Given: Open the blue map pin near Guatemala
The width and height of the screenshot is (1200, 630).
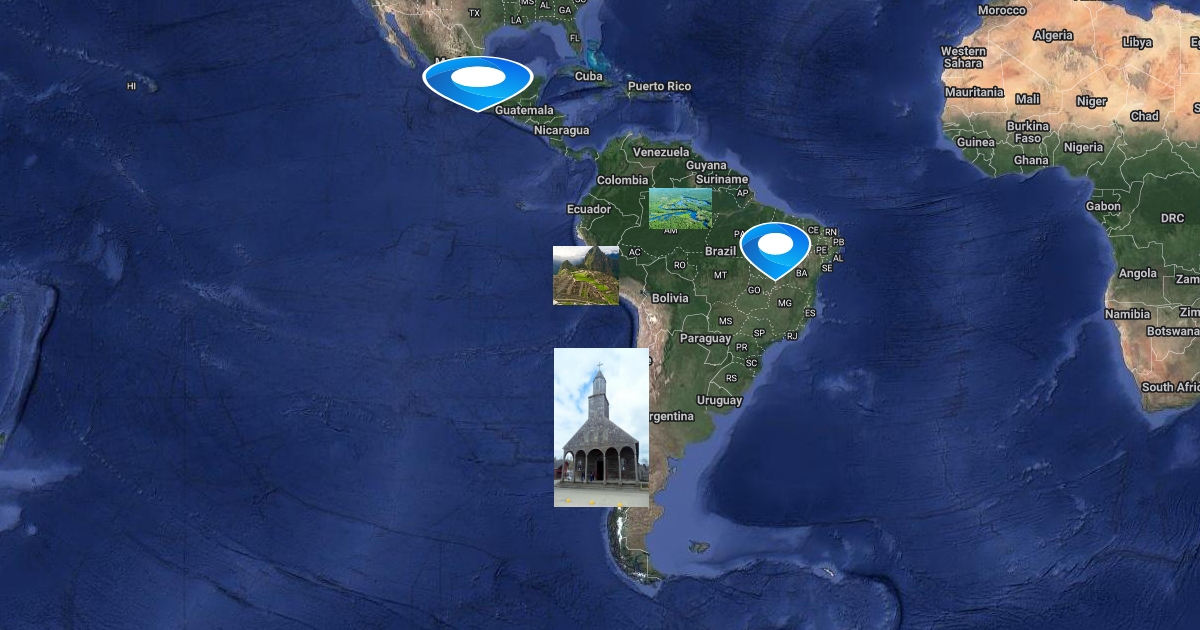Looking at the screenshot, I should click(478, 79).
